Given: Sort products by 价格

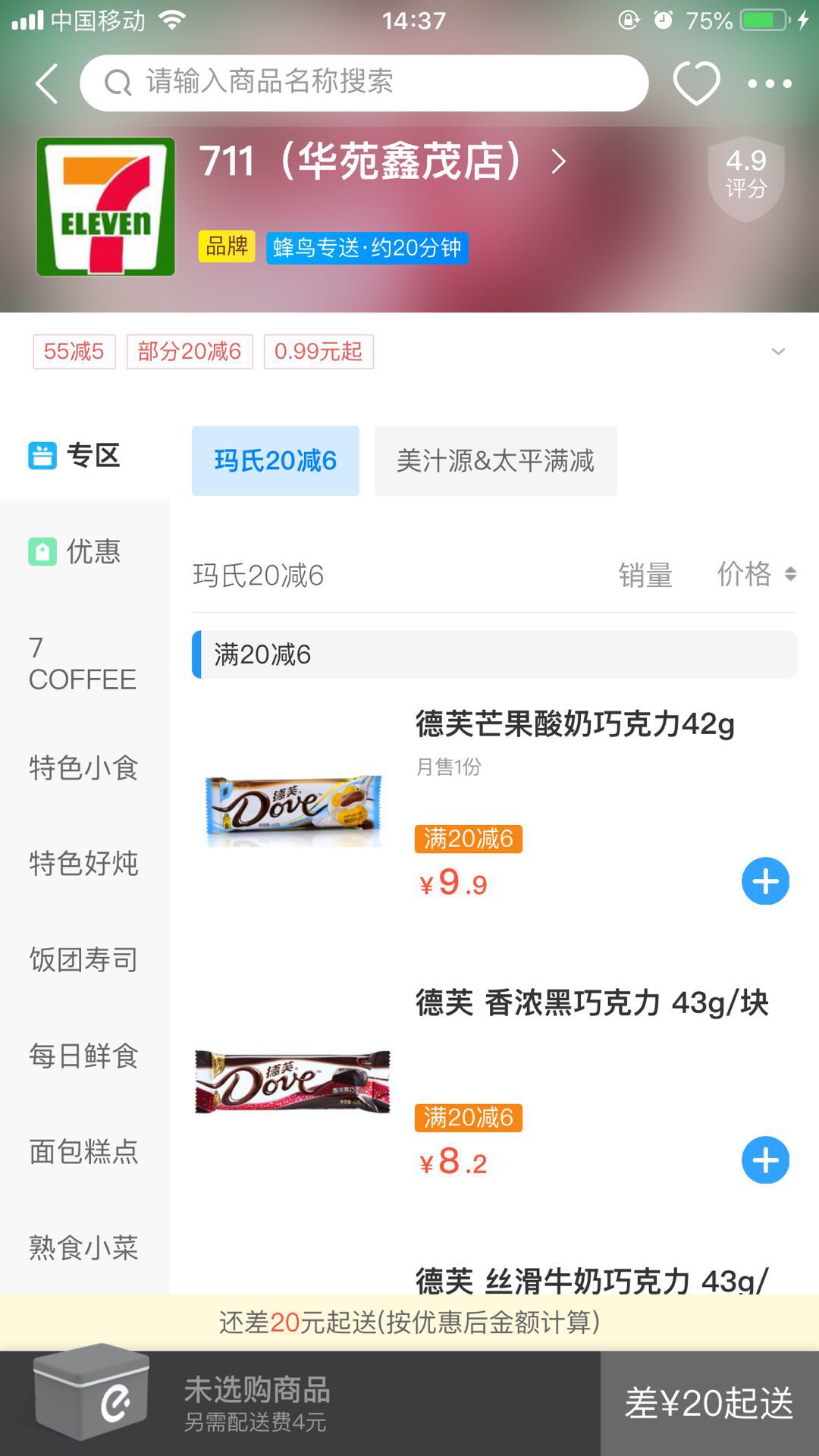Looking at the screenshot, I should (x=755, y=575).
